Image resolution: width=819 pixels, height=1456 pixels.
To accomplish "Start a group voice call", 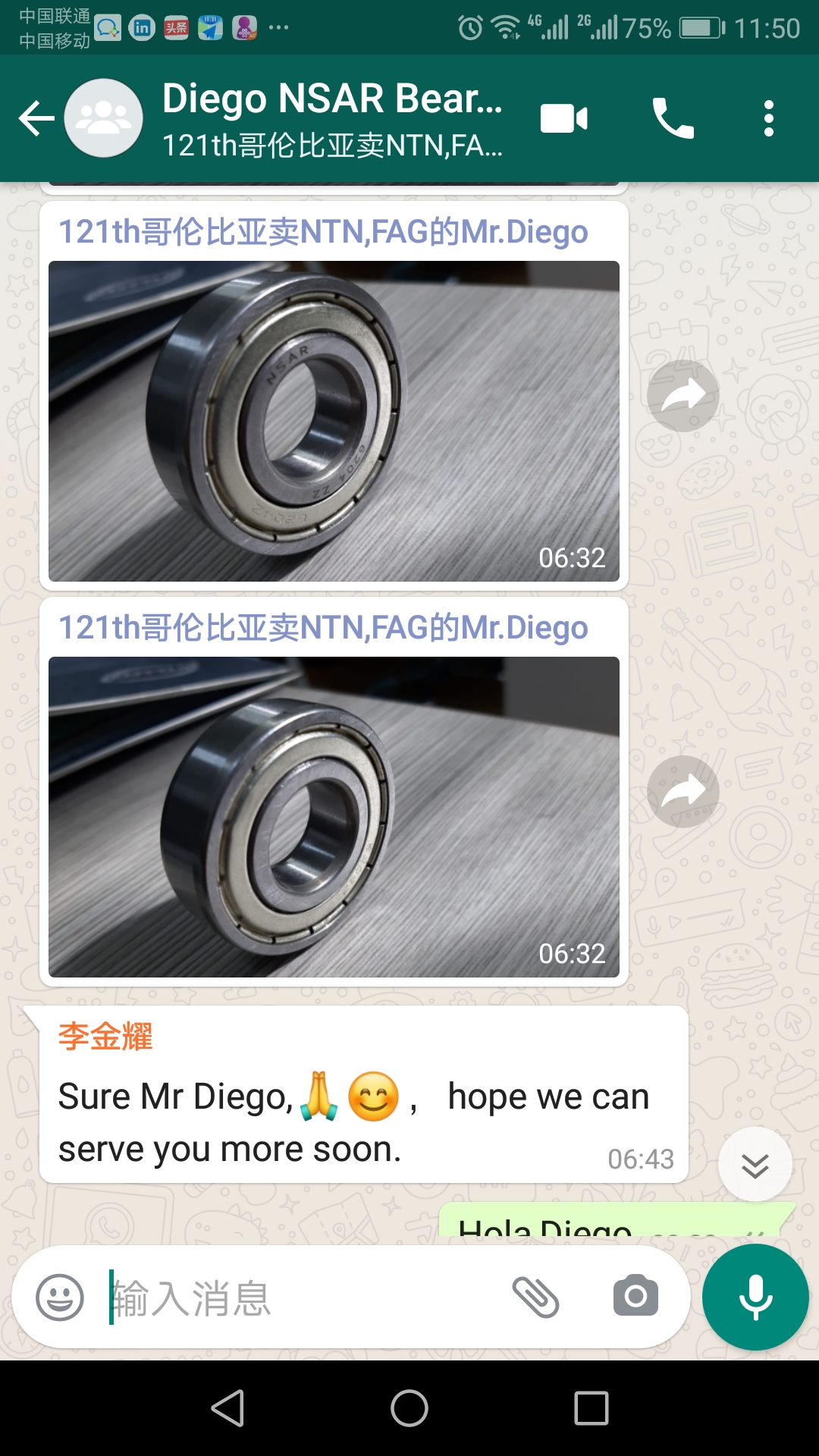I will (673, 119).
